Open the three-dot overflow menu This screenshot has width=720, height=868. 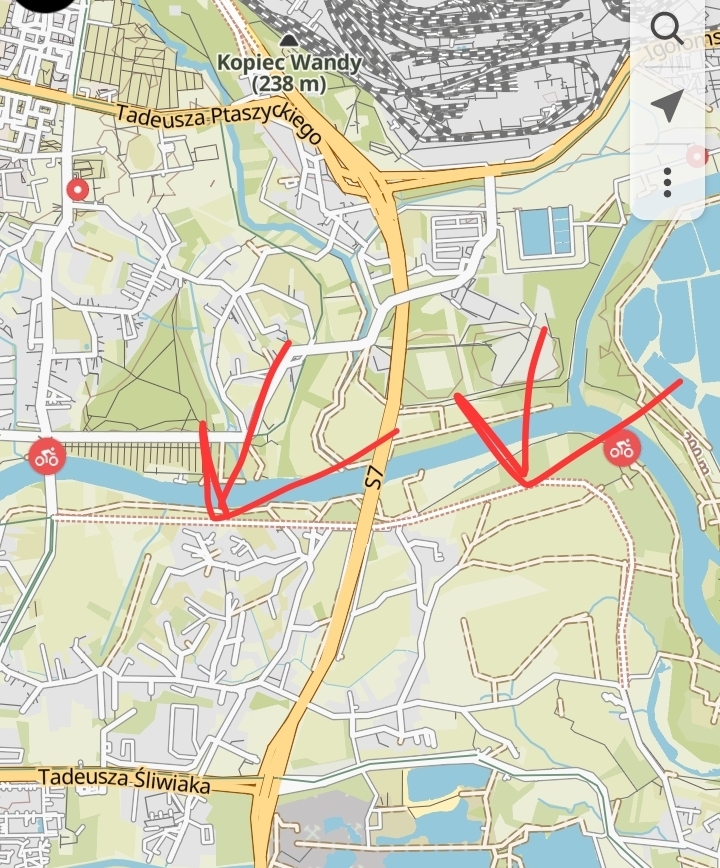667,182
